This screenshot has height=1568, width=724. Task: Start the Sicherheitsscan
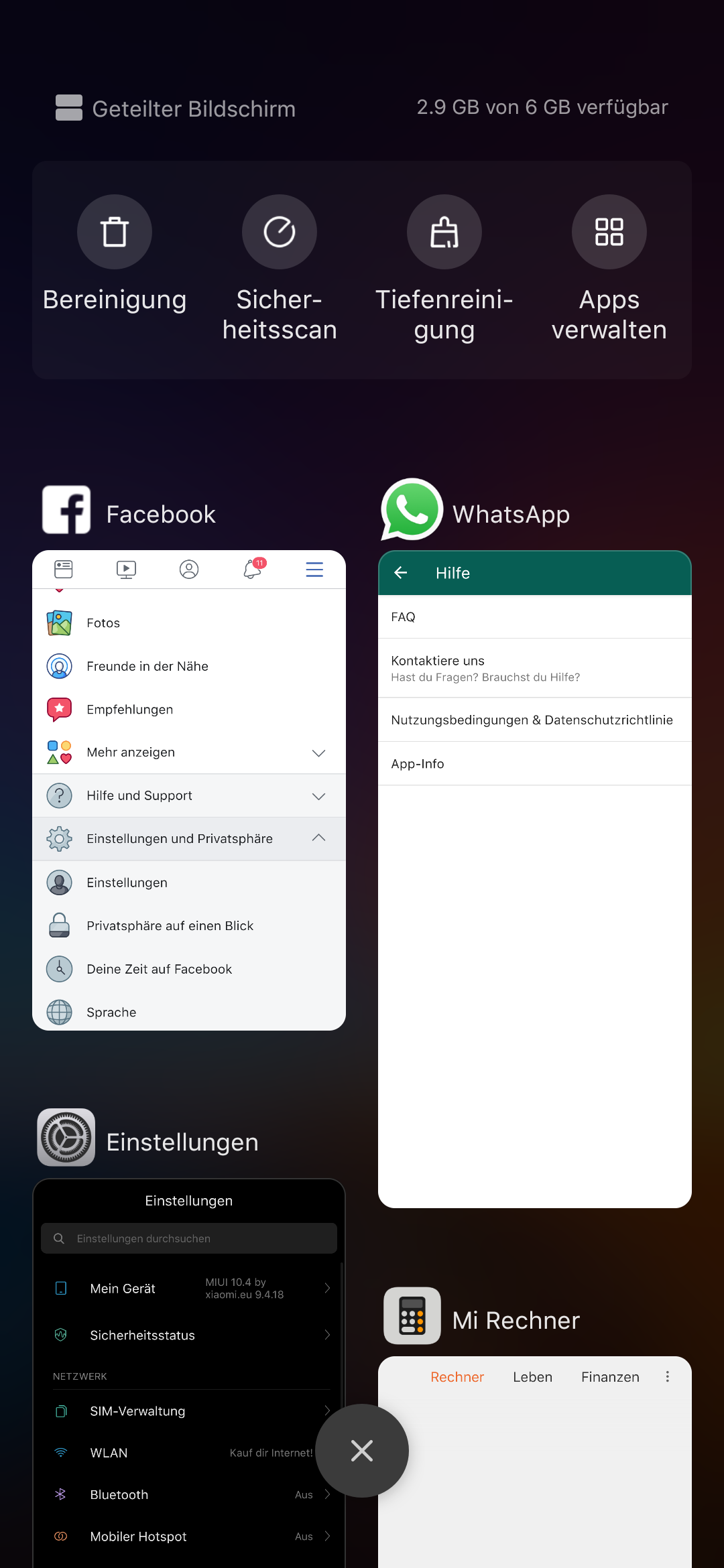click(280, 233)
